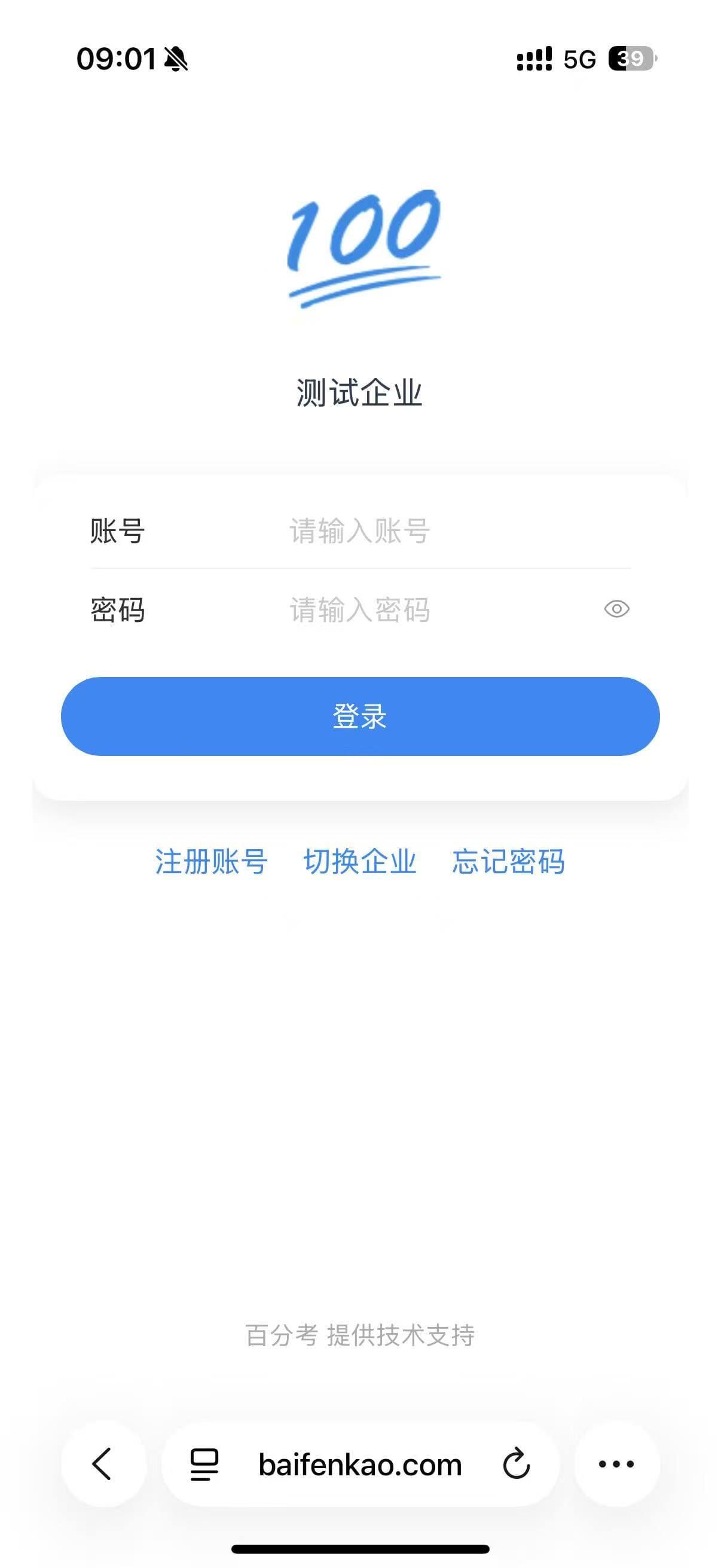721x1568 pixels.
Task: Open 注册账号 registration link
Action: [x=210, y=862]
